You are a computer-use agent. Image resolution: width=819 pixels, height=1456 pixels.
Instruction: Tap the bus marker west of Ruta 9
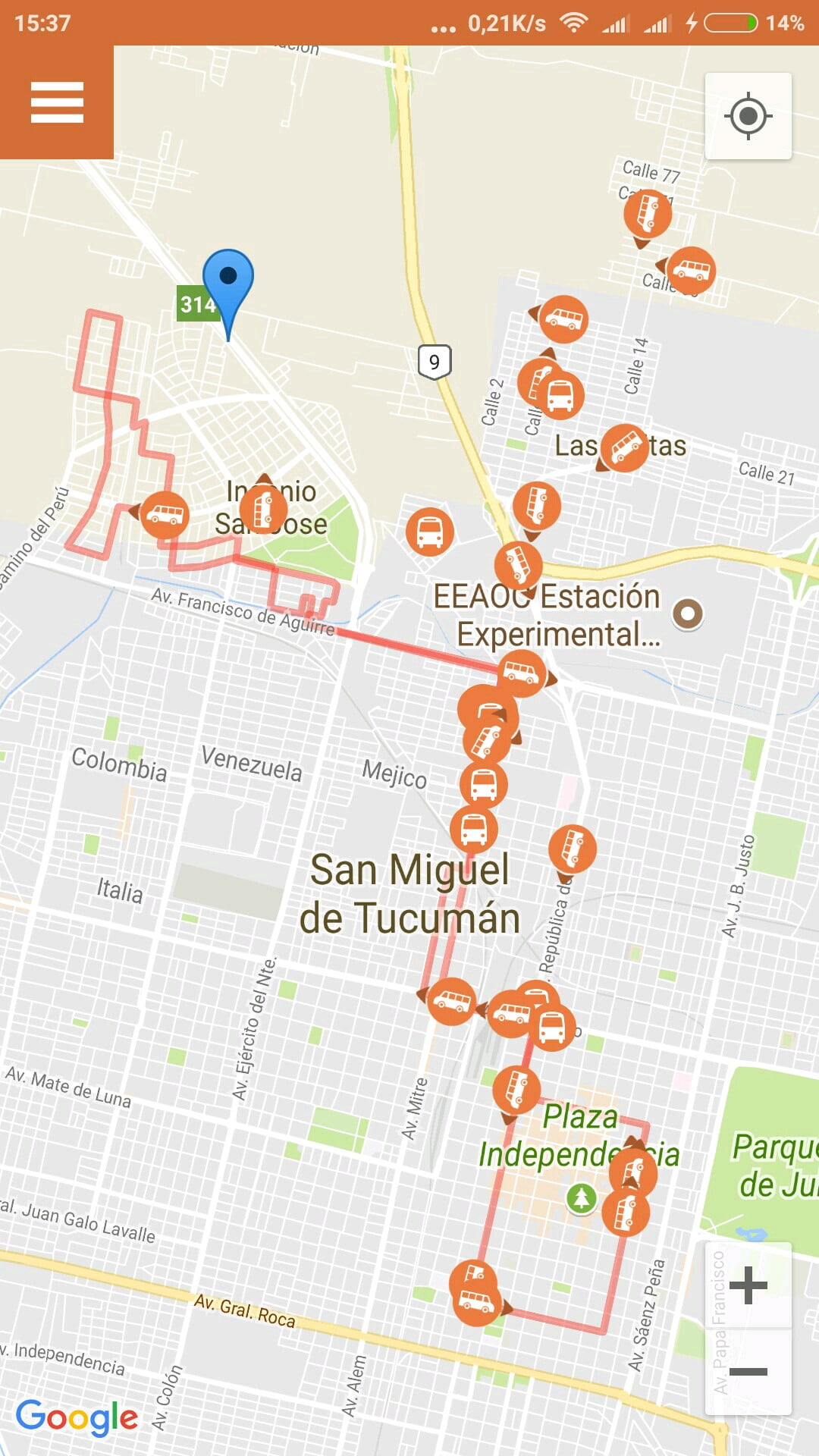430,531
